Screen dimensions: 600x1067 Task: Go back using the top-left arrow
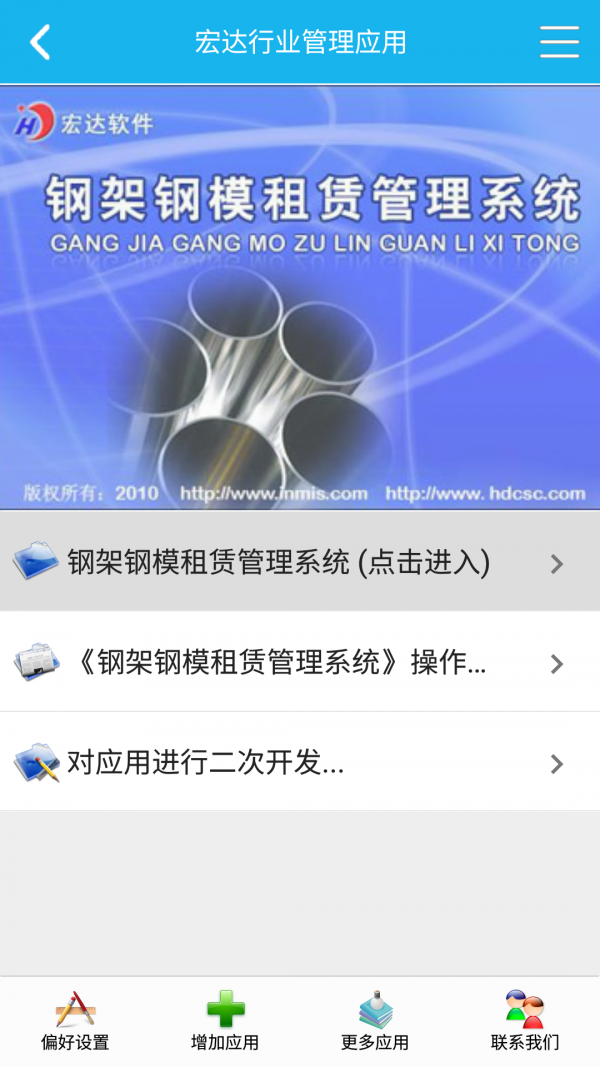(40, 42)
